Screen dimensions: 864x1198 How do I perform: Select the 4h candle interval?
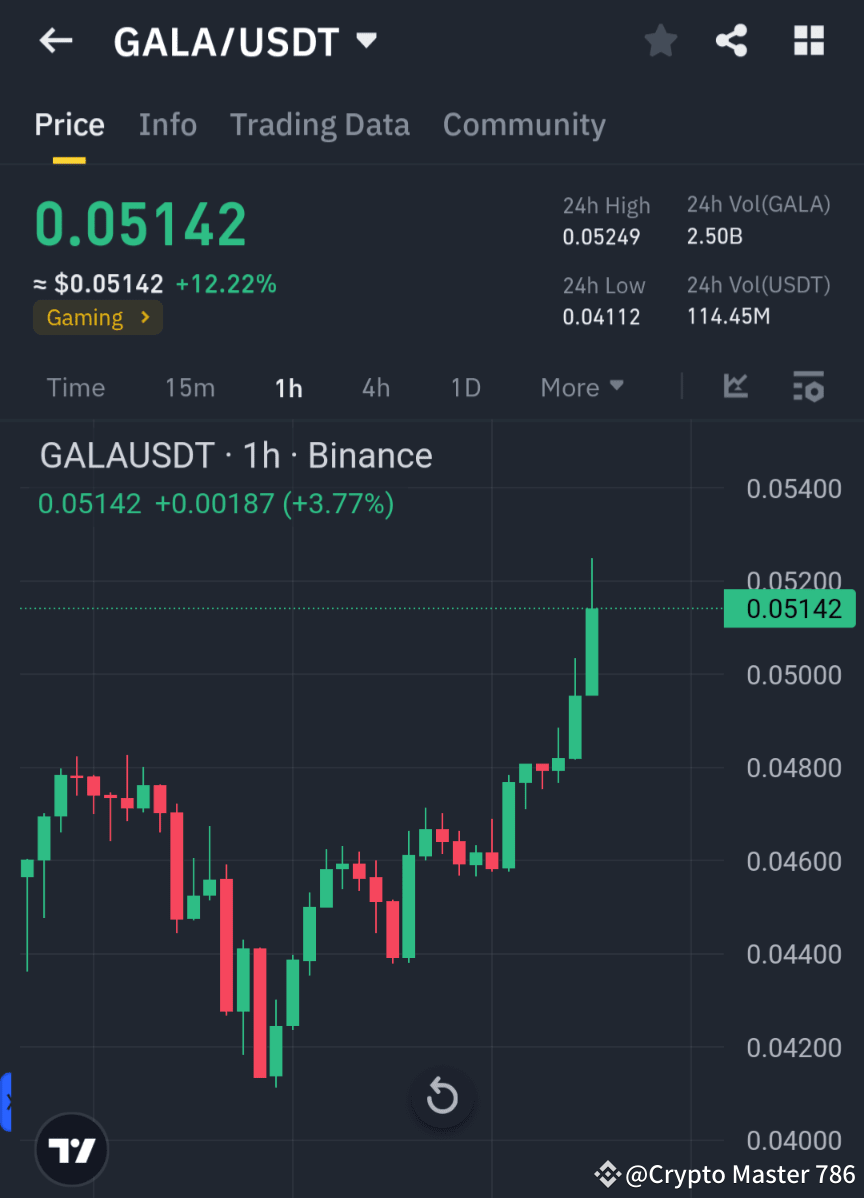[x=376, y=387]
